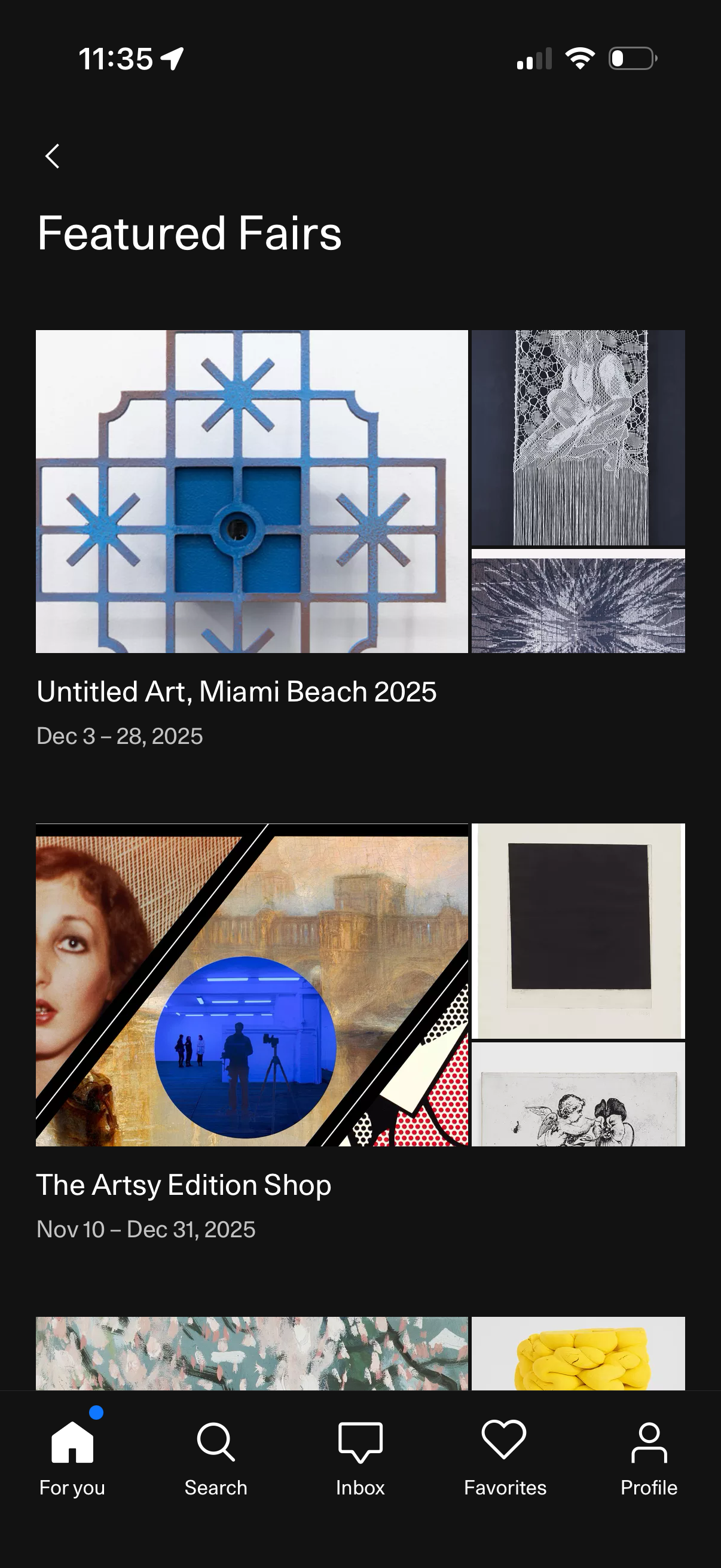Viewport: 721px width, 1568px height.
Task: Open Untitled Art, Miami Beach 2025 fair
Action: [x=236, y=691]
